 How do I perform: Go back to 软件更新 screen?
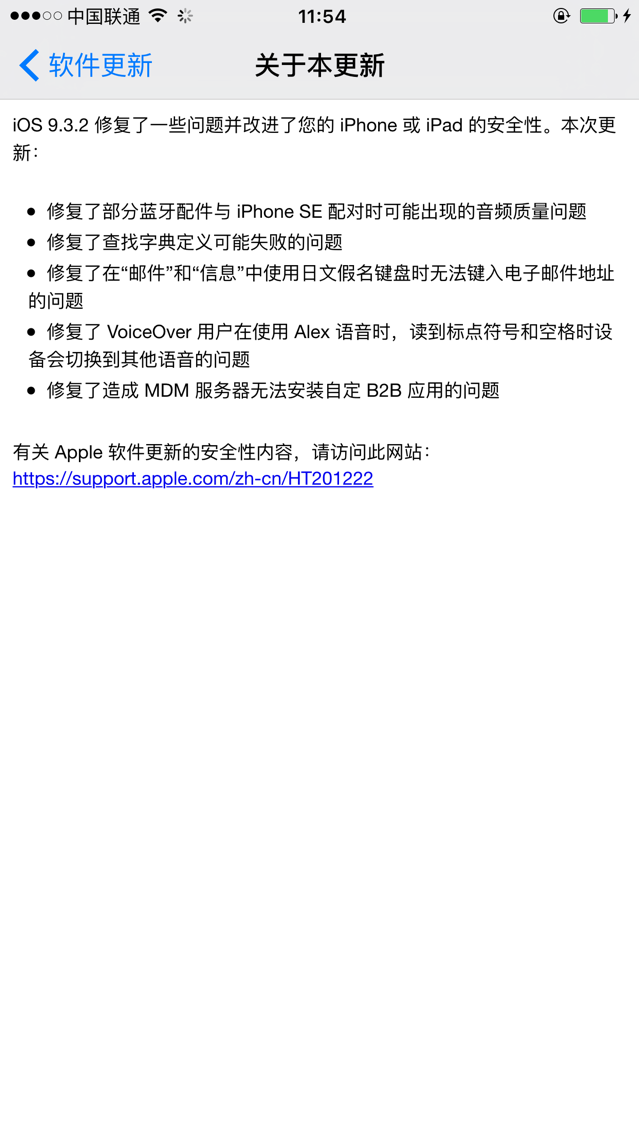click(x=86, y=66)
